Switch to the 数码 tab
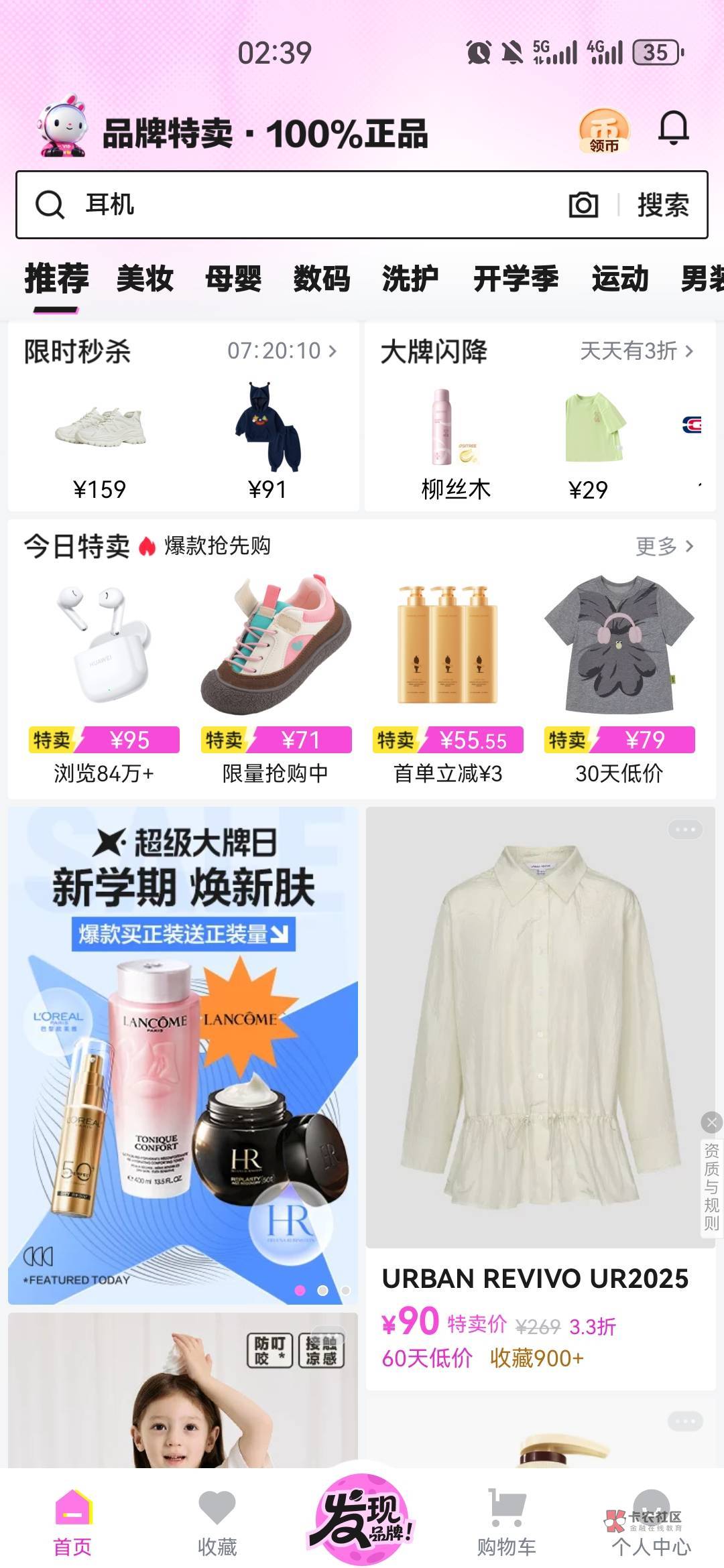Image resolution: width=724 pixels, height=1568 pixels. click(322, 279)
